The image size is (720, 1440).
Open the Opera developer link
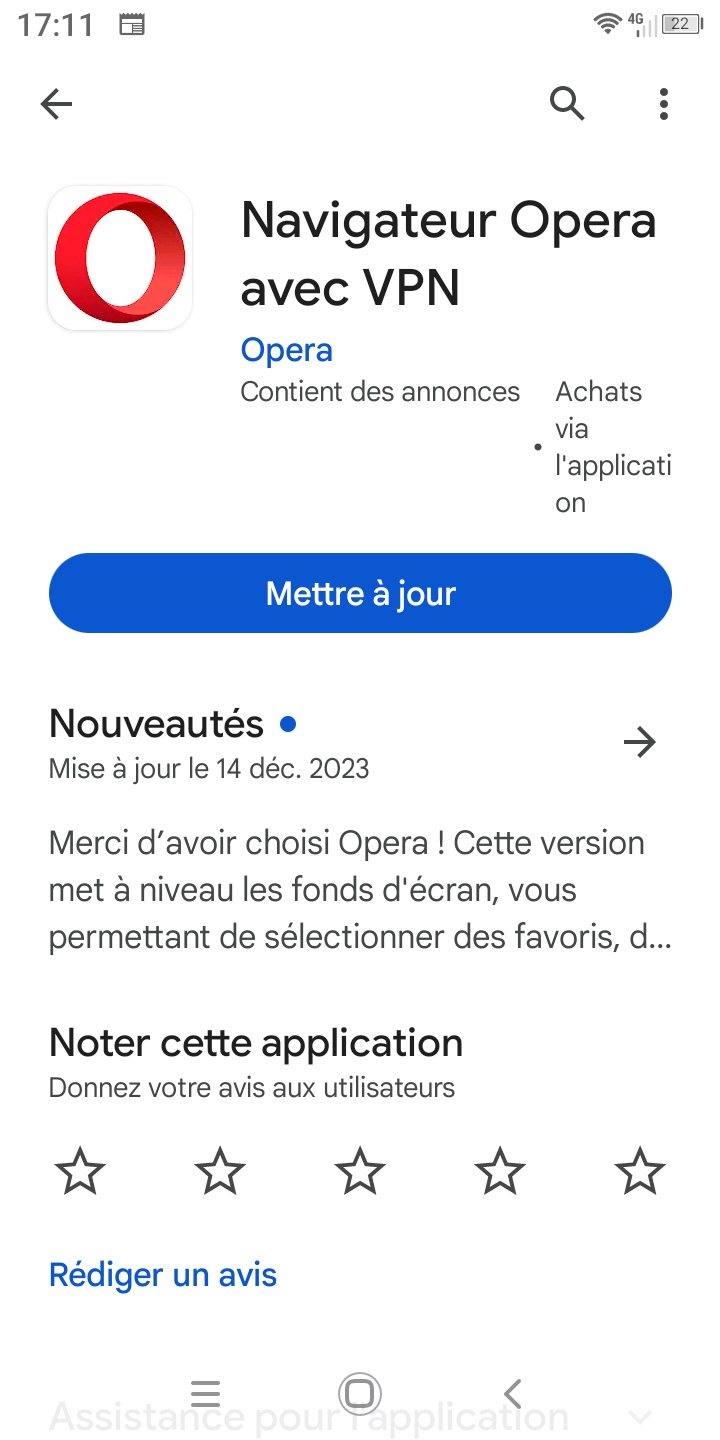pyautogui.click(x=286, y=350)
